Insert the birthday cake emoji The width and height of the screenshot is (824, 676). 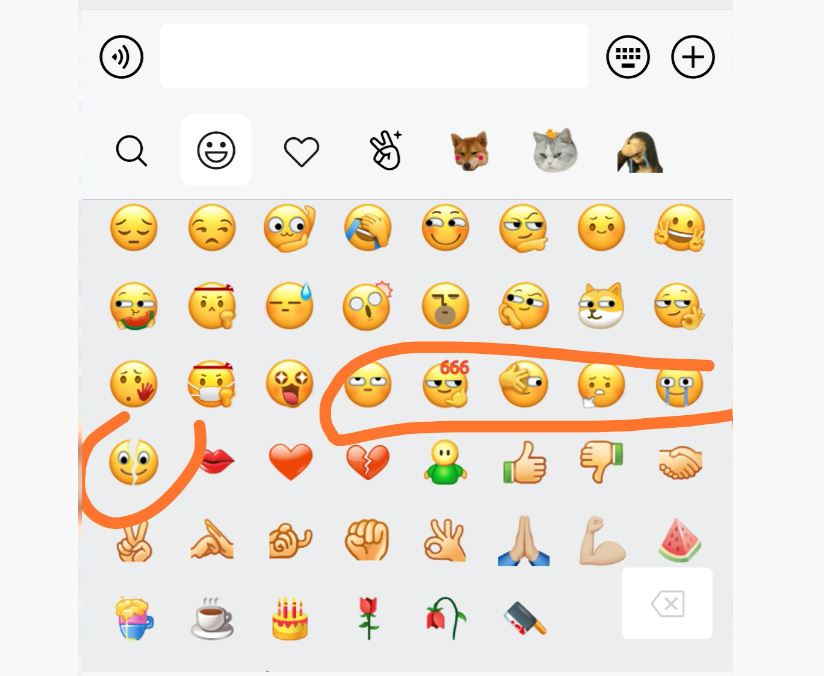pos(290,619)
